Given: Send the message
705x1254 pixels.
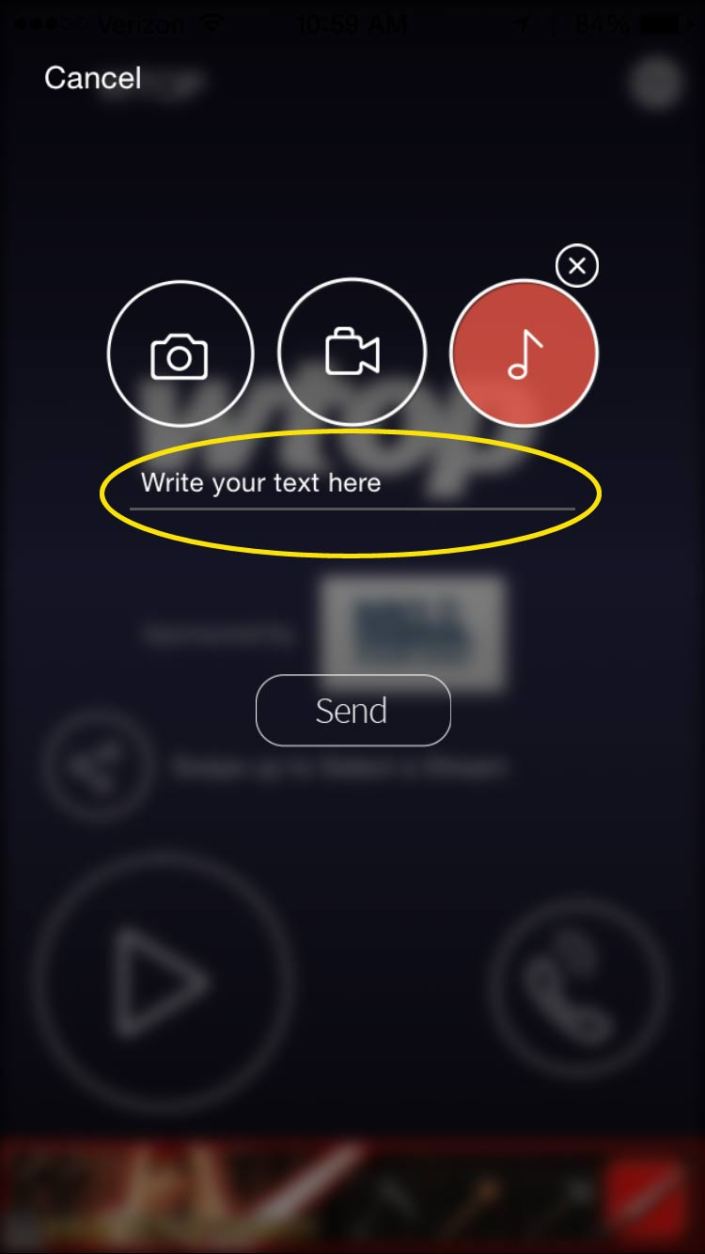Looking at the screenshot, I should click(x=352, y=710).
